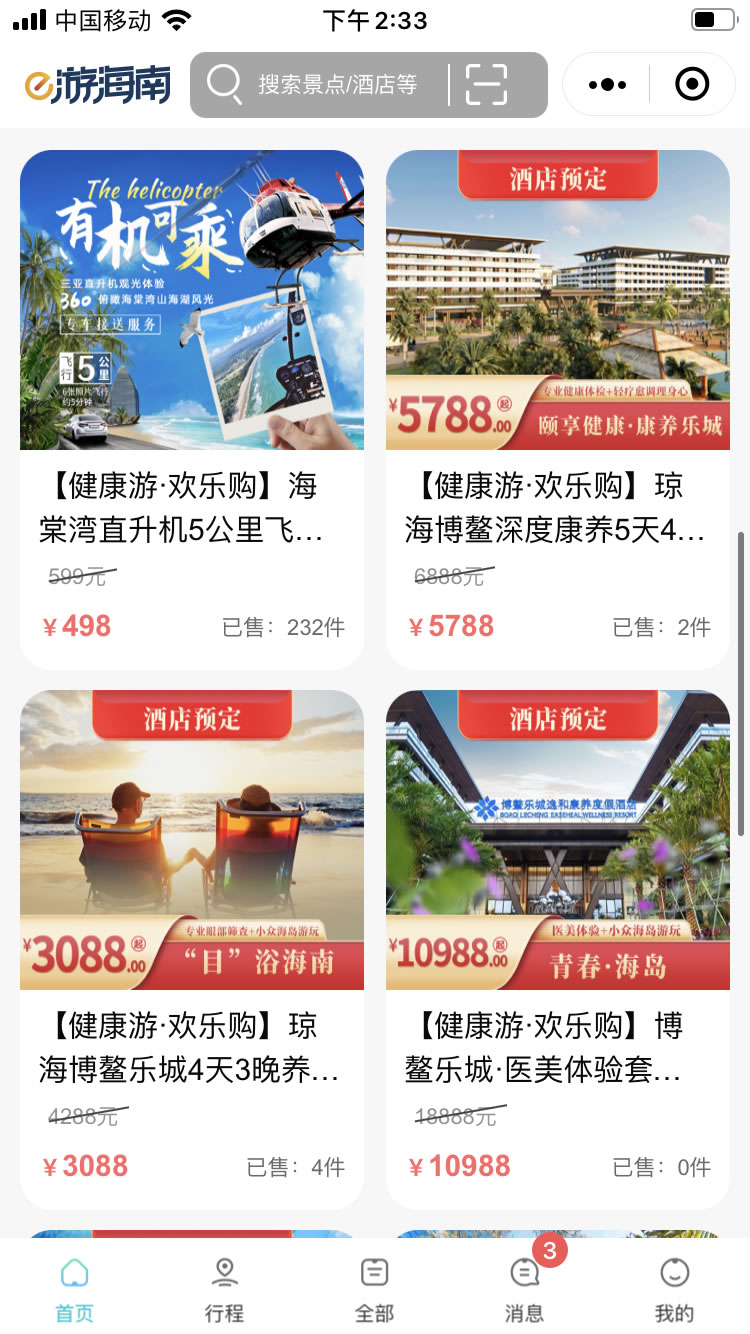750x1334 pixels.
Task: Open the scan code icon
Action: [x=487, y=85]
